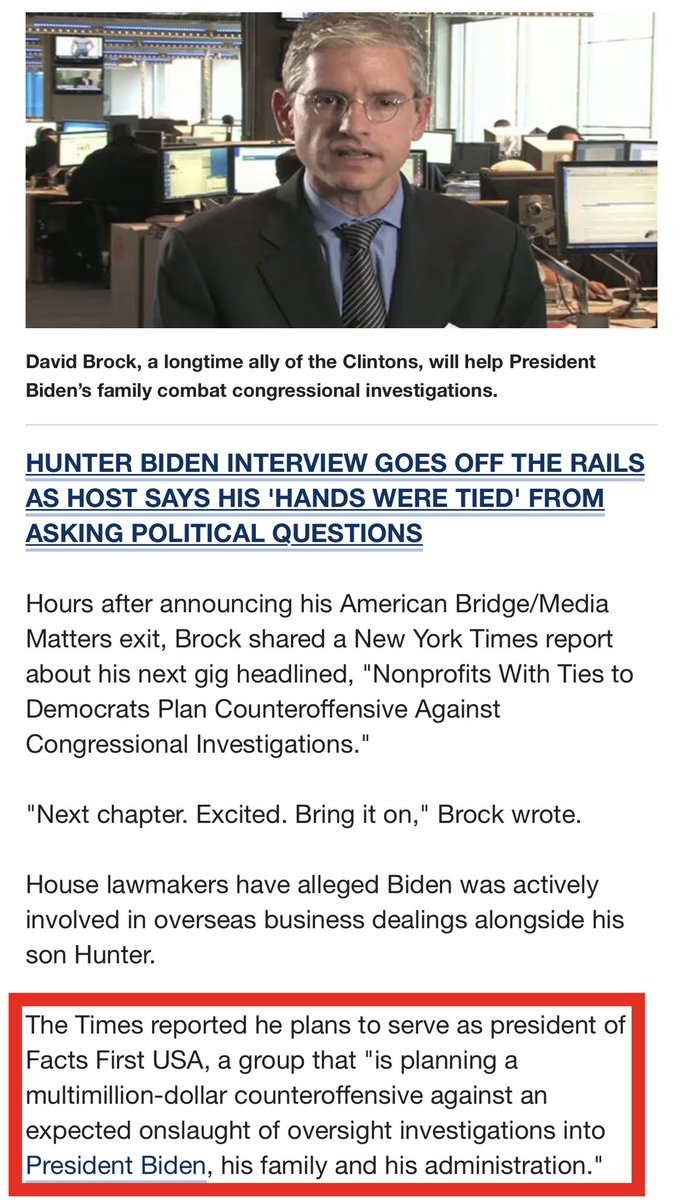The image size is (683, 1200).
Task: Open the Hunter Biden interview headline link
Action: pyautogui.click(x=334, y=499)
